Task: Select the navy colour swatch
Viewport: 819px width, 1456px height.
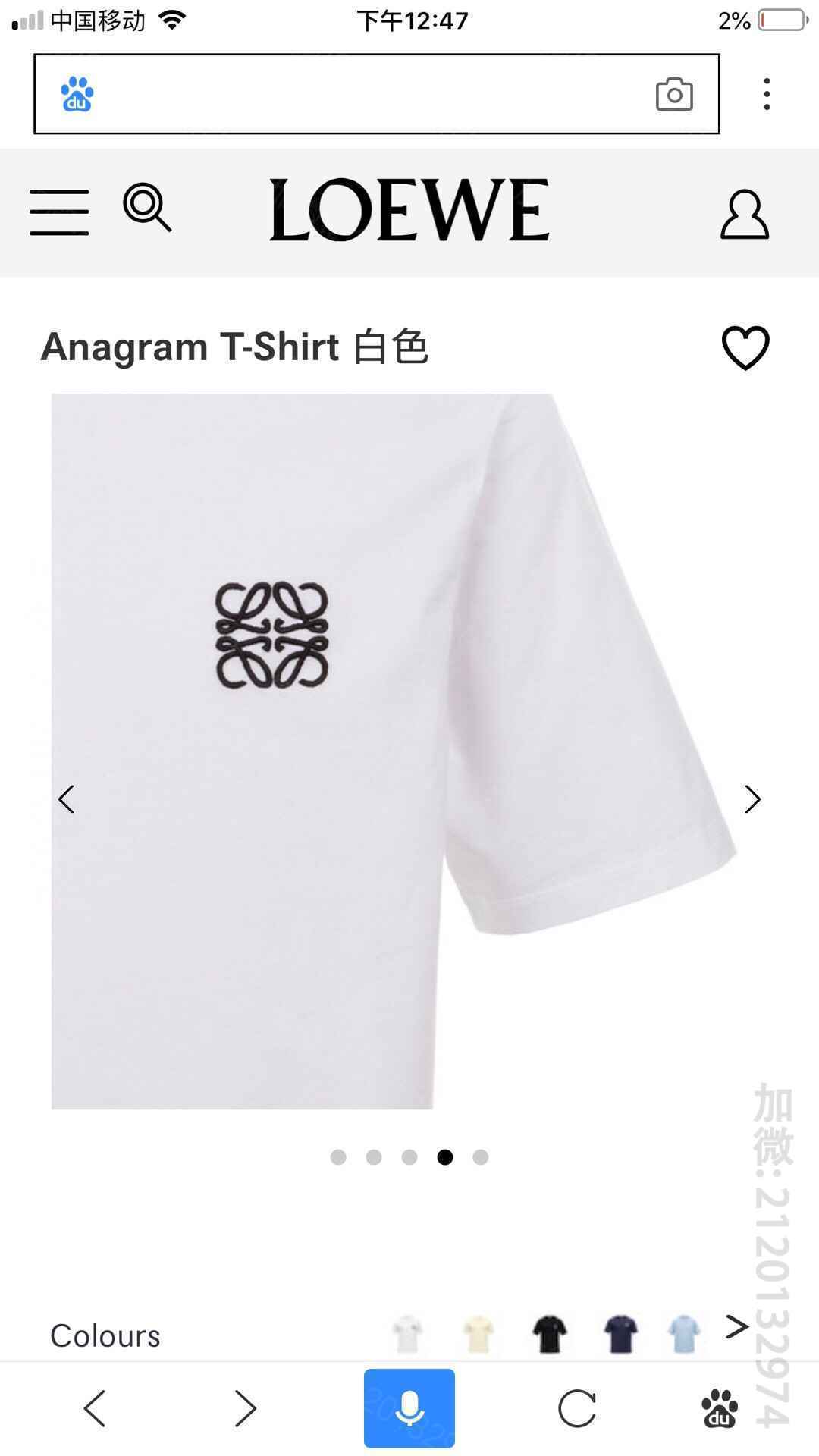Action: coord(620,1334)
